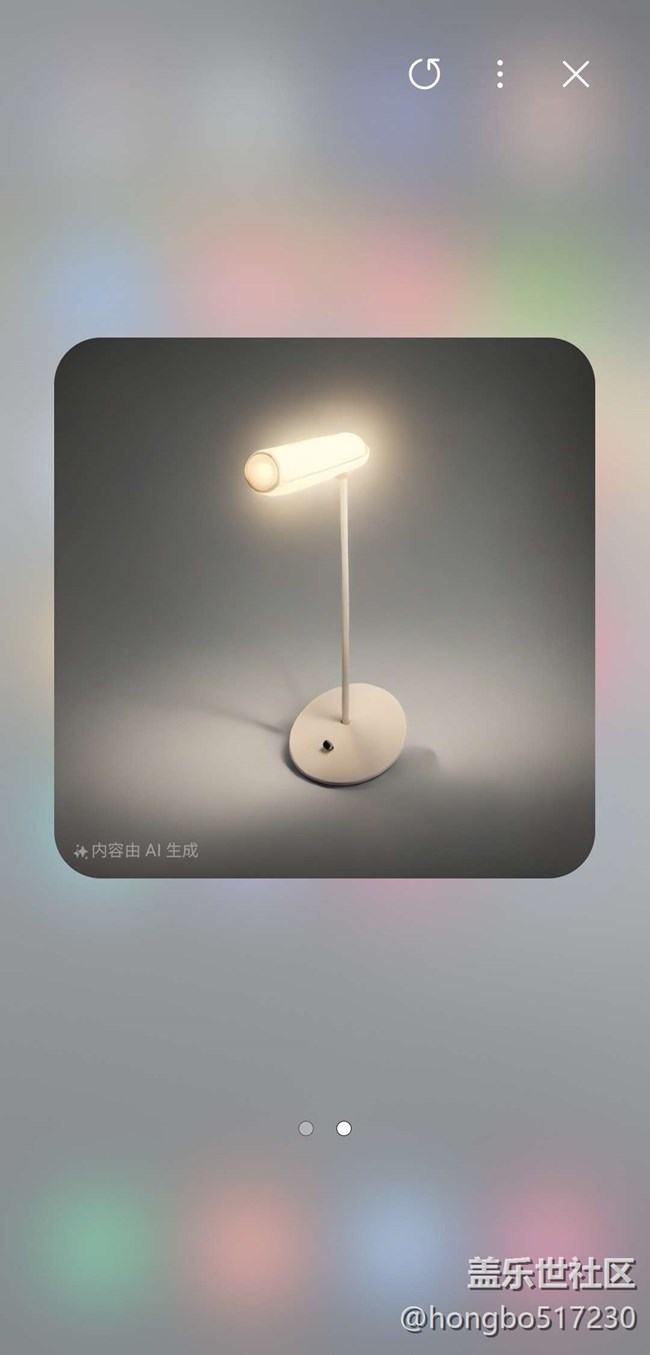Regenerate the AI image
This screenshot has height=1355, width=650.
425,74
